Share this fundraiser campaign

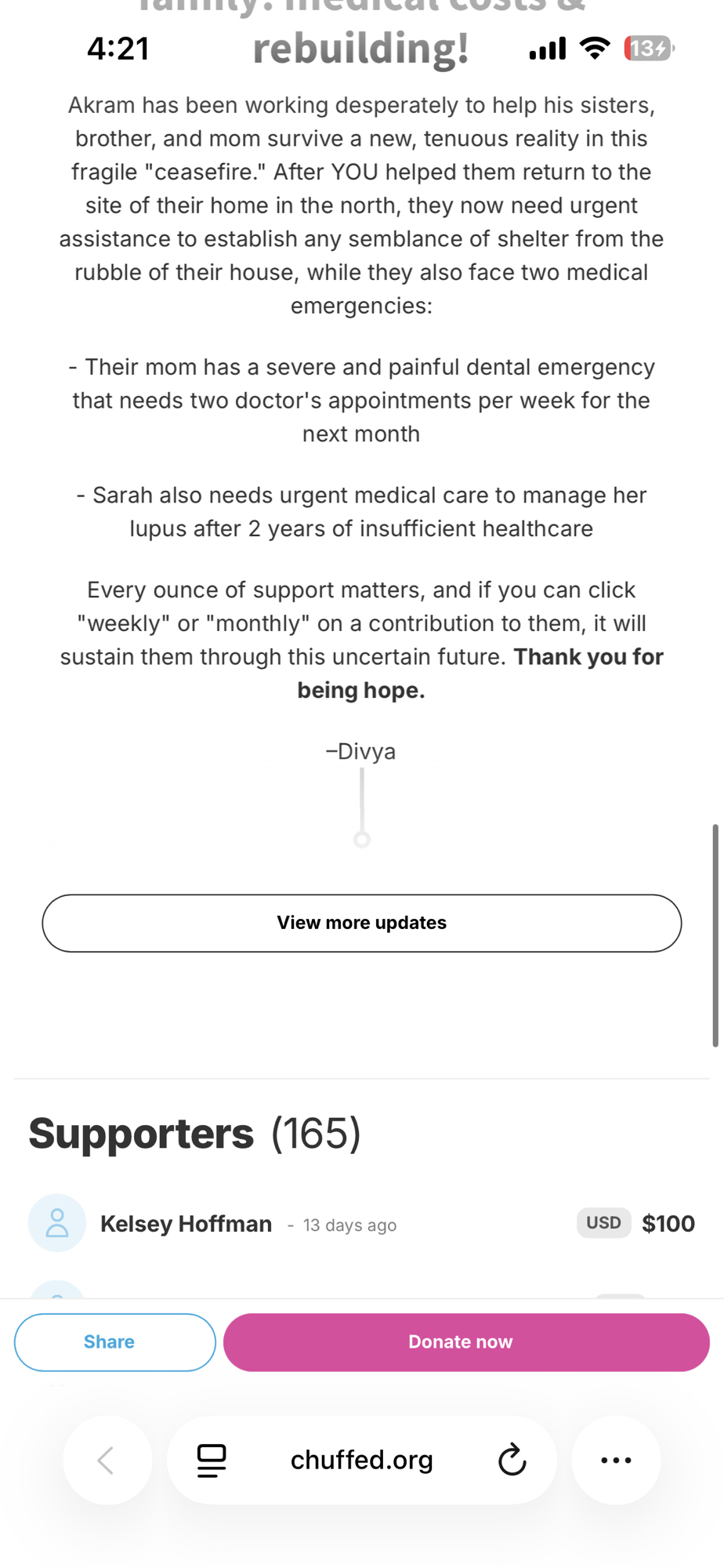[x=114, y=1341]
